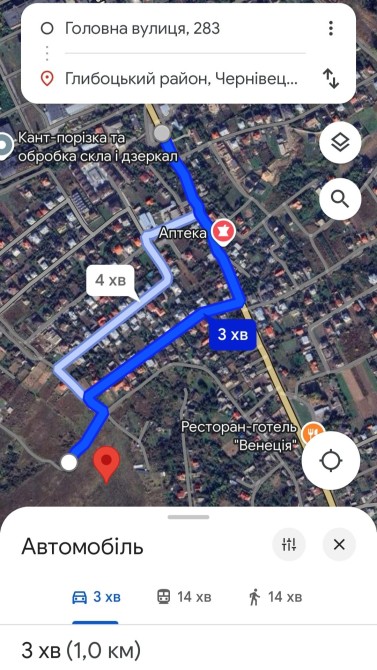Switch to walking 14 хв
Viewport: 377px width, 670px height.
pos(275,597)
